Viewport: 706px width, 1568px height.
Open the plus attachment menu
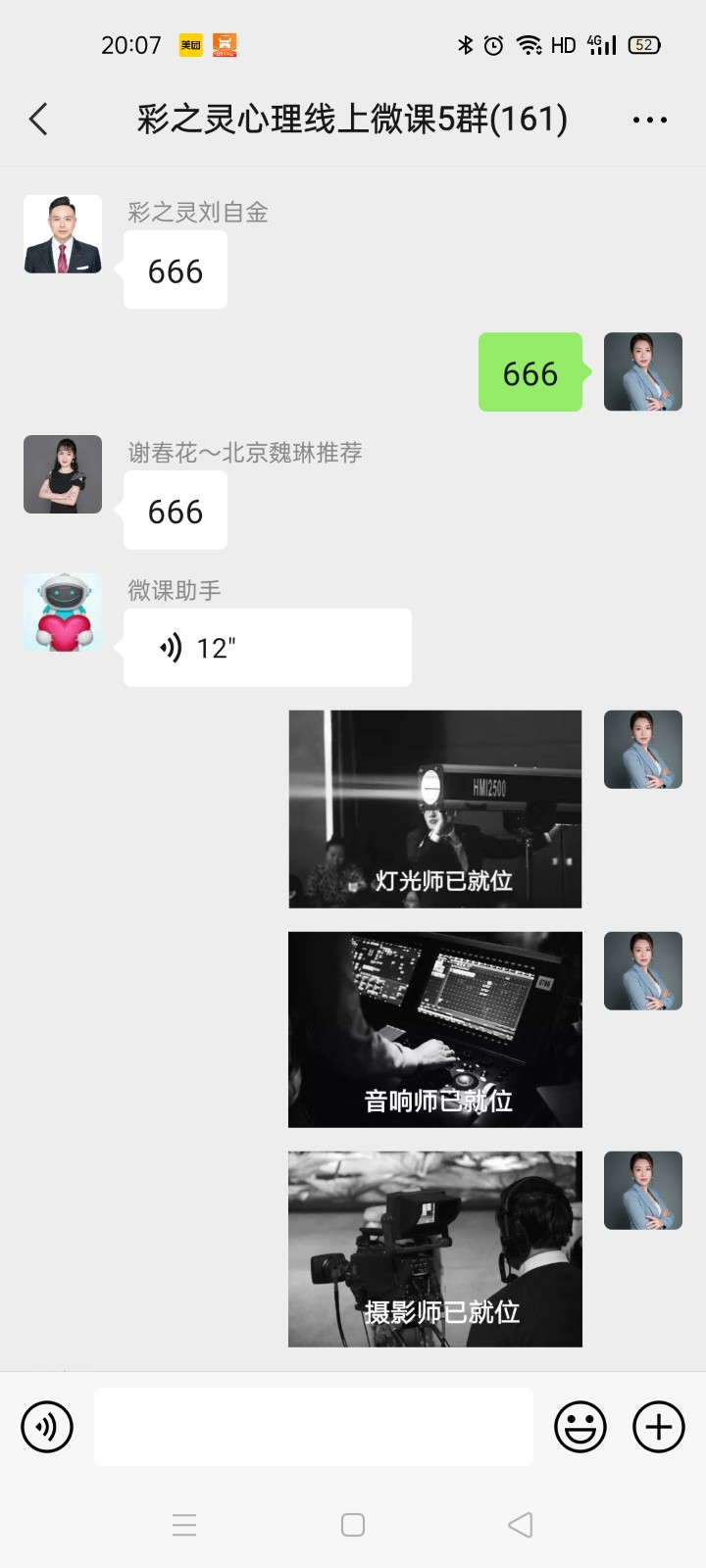coord(659,1427)
